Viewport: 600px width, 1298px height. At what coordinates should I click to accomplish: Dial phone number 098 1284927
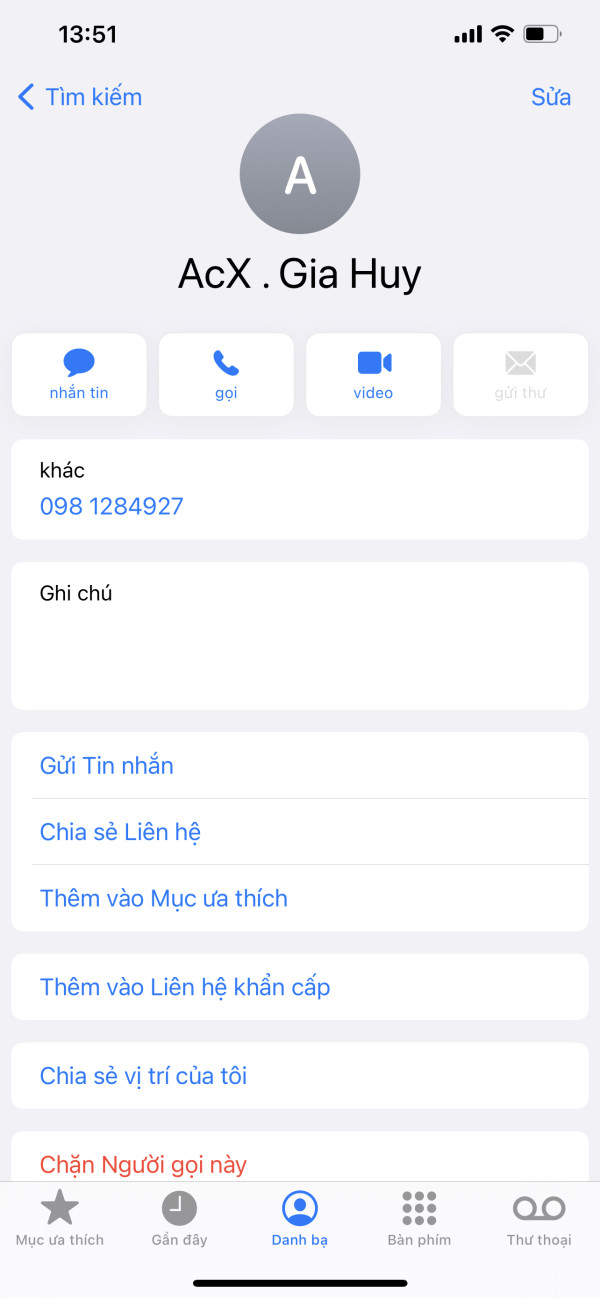pyautogui.click(x=111, y=506)
